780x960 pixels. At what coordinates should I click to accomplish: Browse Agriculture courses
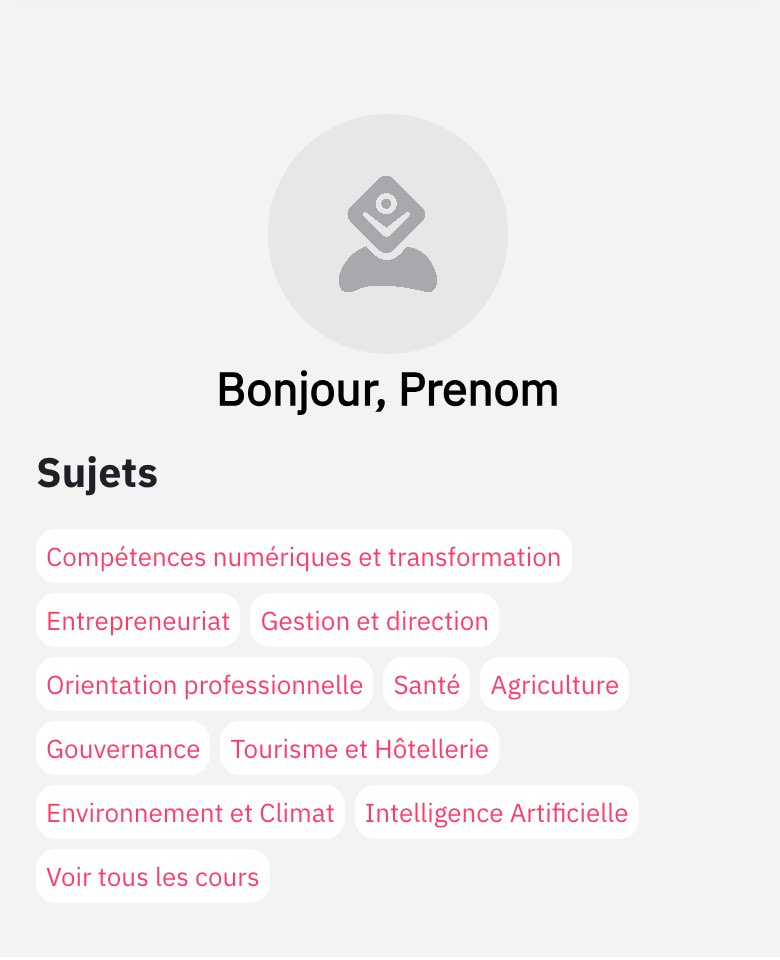554,685
